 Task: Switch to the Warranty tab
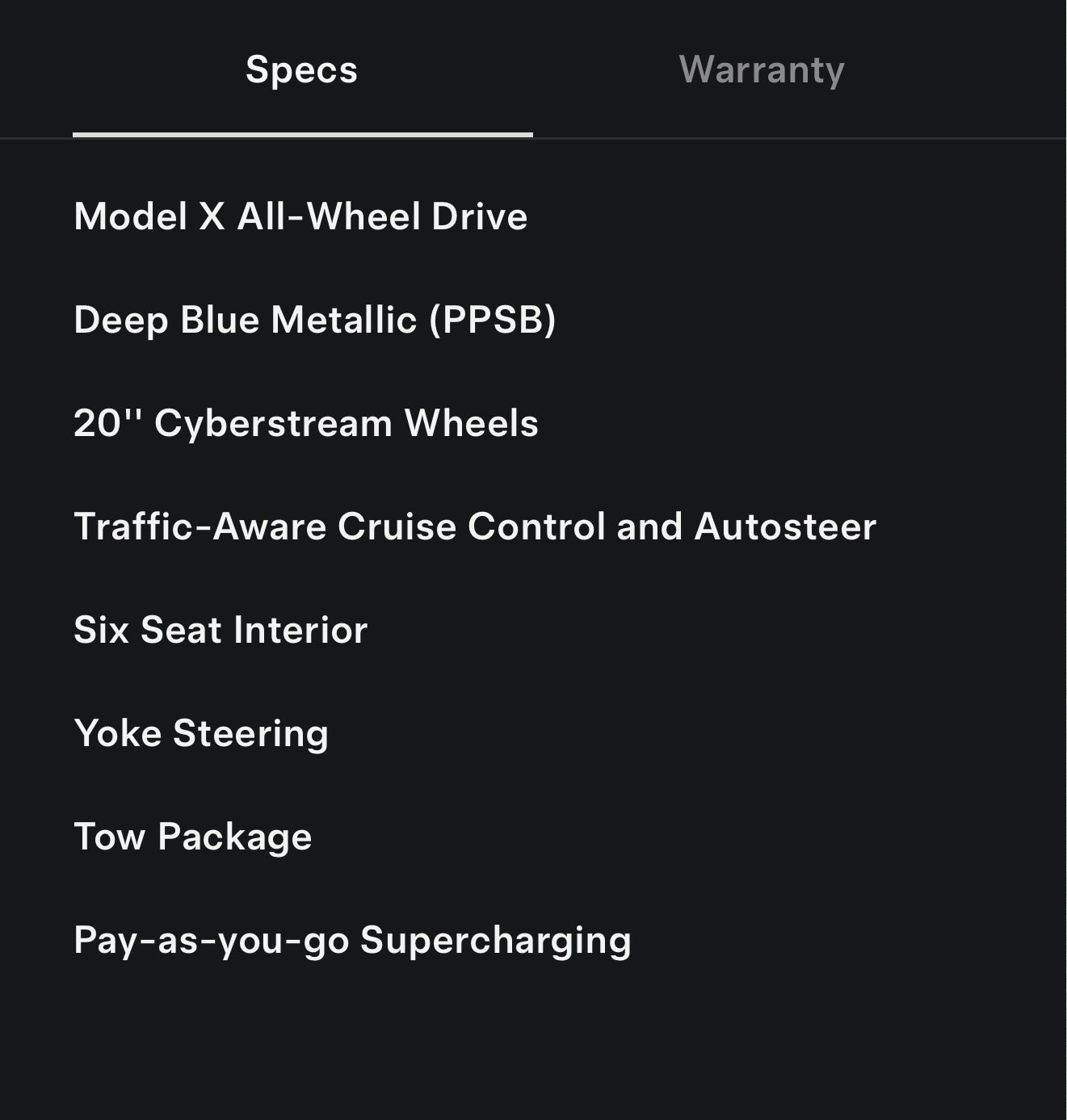coord(762,70)
